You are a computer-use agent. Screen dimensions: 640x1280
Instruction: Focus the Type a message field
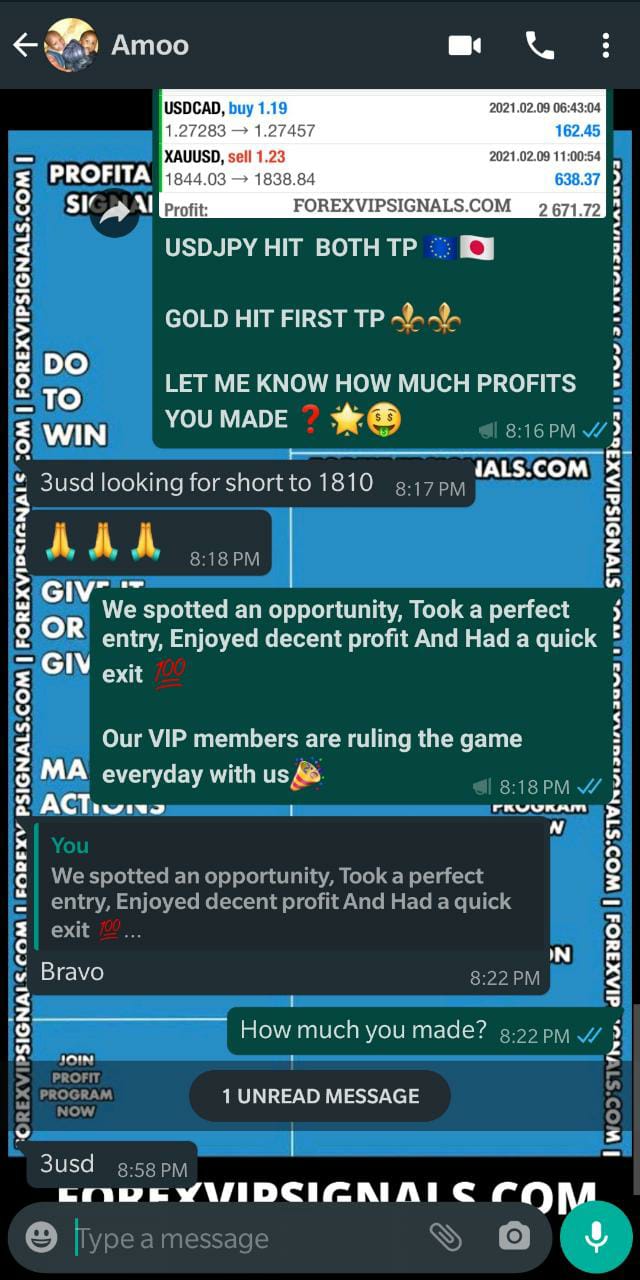[240, 1238]
